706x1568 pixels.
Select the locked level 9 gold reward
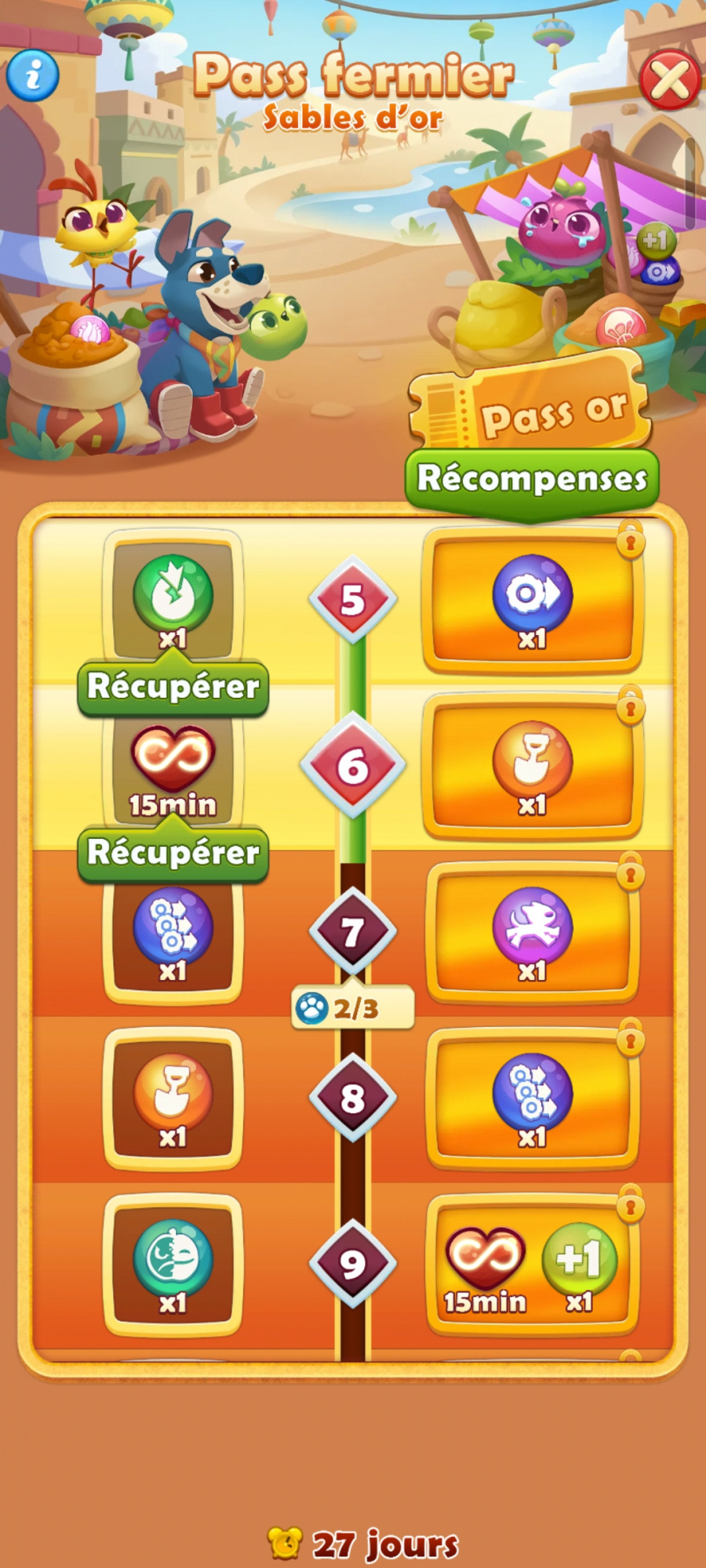pyautogui.click(x=533, y=1264)
